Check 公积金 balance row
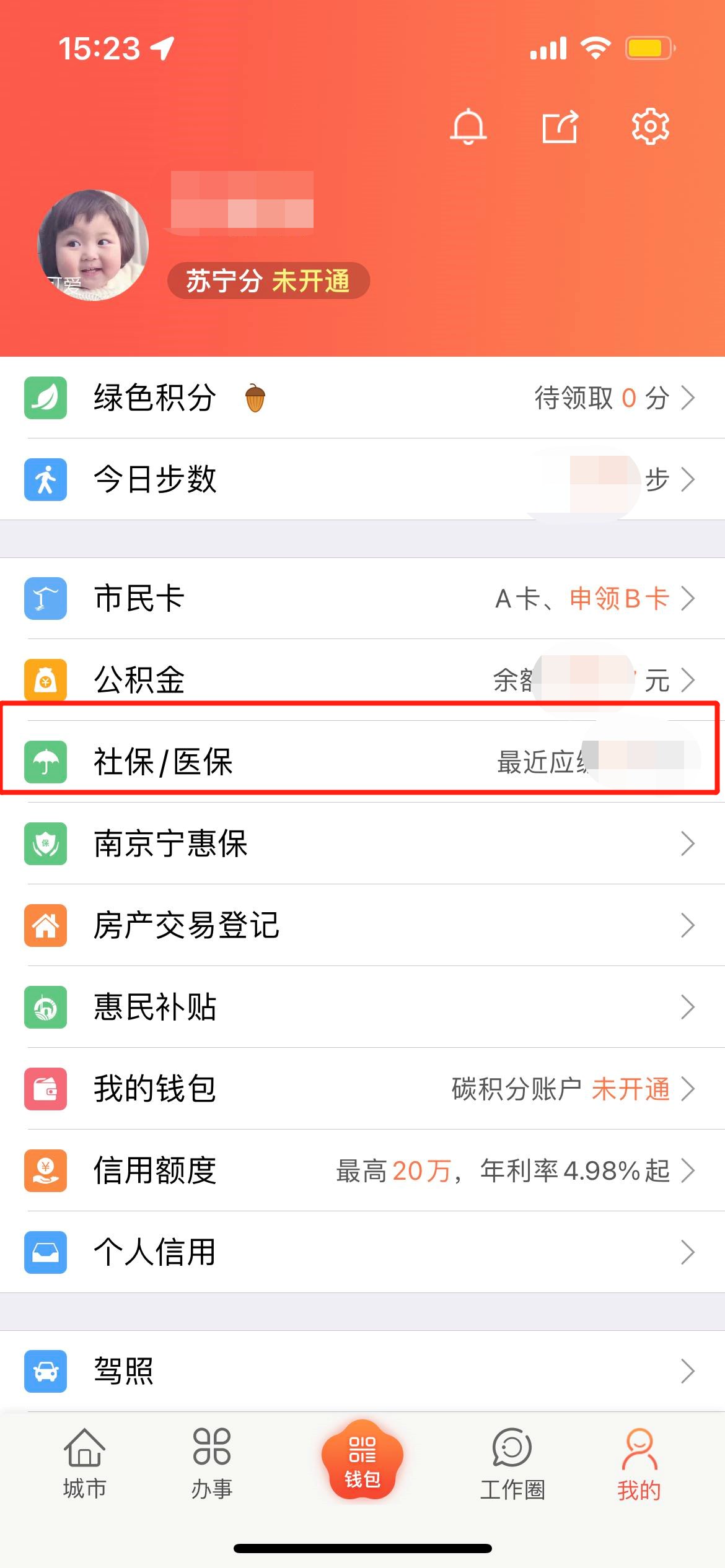The image size is (725, 1568). (x=362, y=680)
